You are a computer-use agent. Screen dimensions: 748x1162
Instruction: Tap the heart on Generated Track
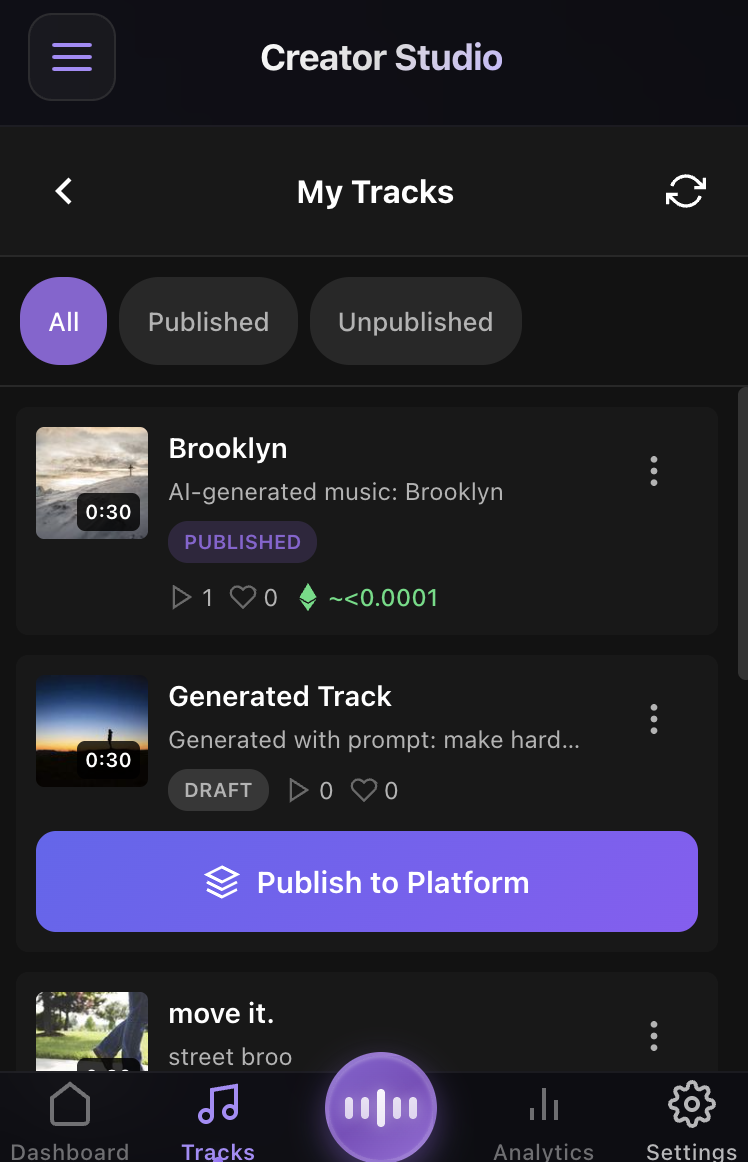[x=366, y=790]
